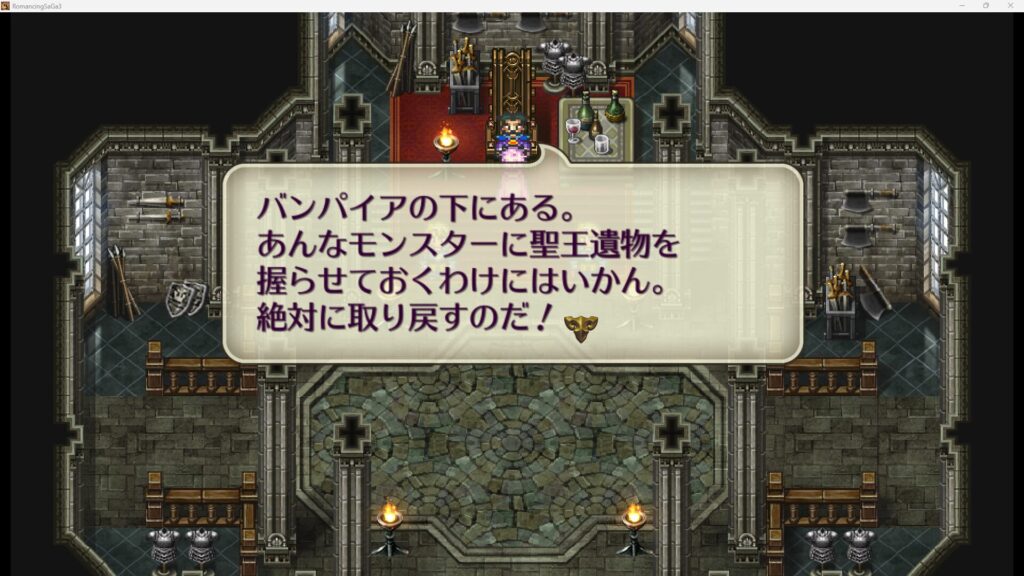Restore down the game window

point(984,5)
